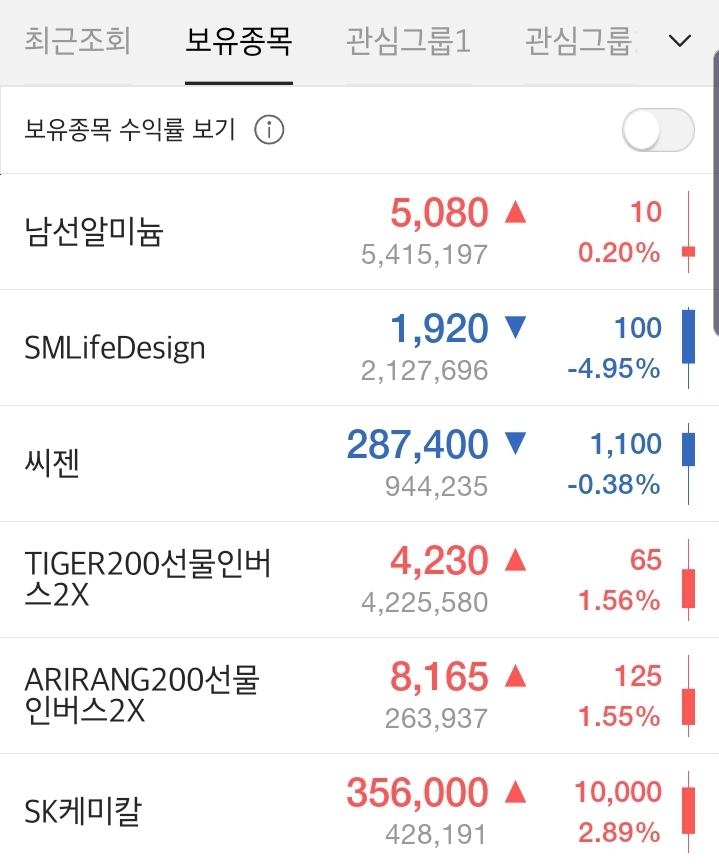View SMLifeDesign stock details
This screenshot has height=864, width=719.
[115, 348]
